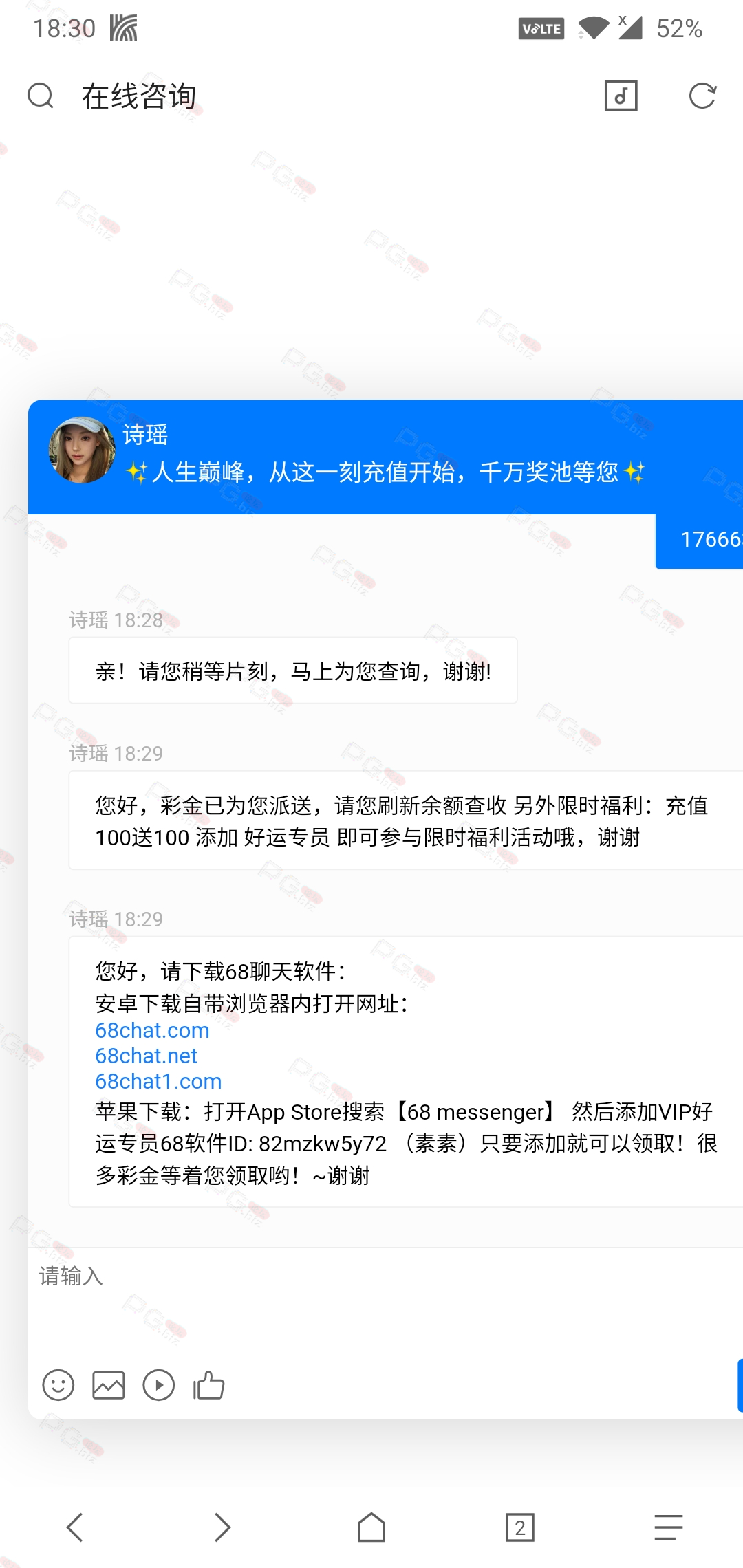
Task: Go forward with the browser forward arrow
Action: click(222, 1527)
